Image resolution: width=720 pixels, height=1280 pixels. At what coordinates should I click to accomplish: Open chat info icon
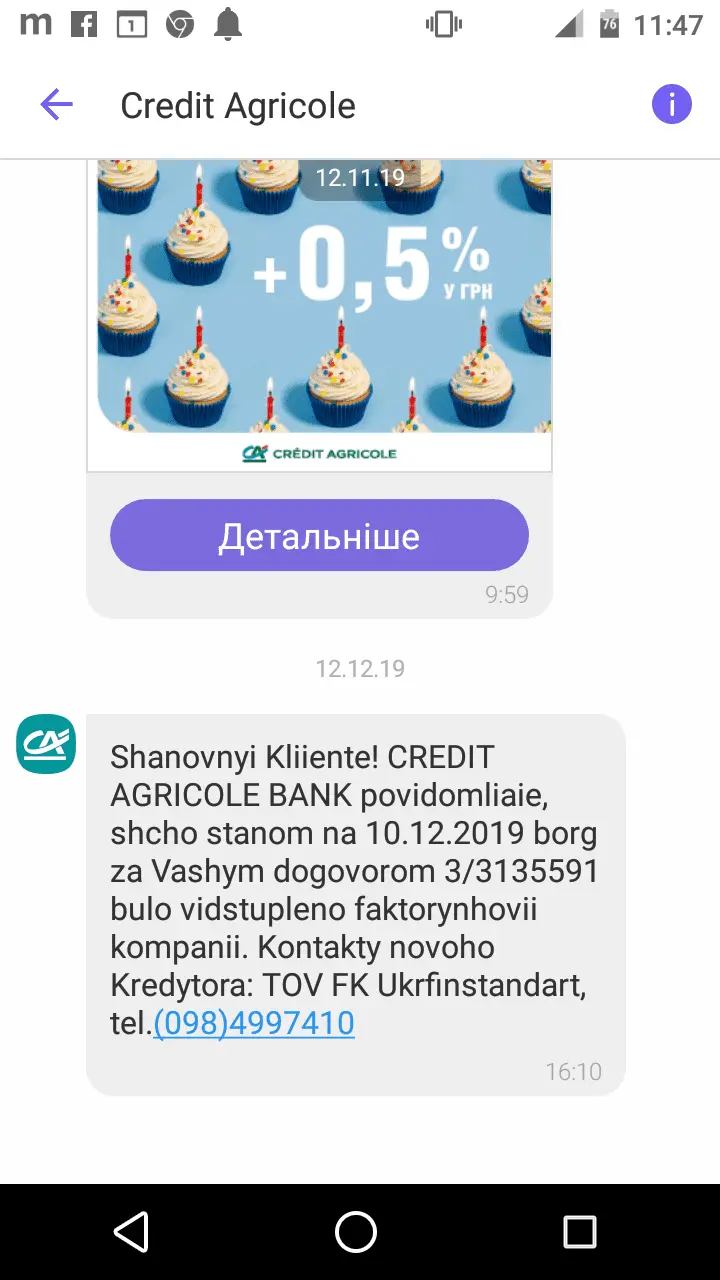[672, 104]
